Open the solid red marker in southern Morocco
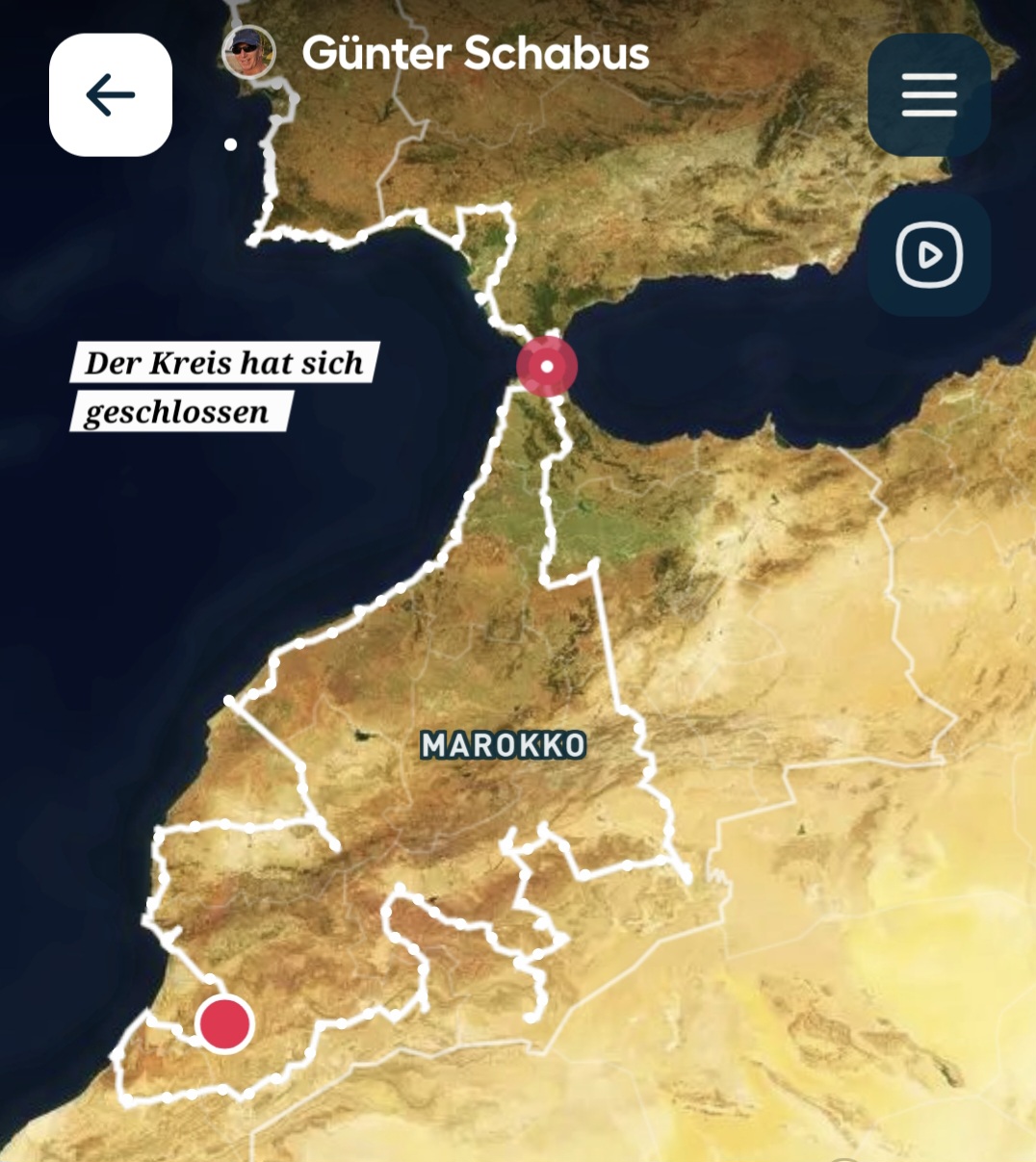 pyautogui.click(x=225, y=1023)
